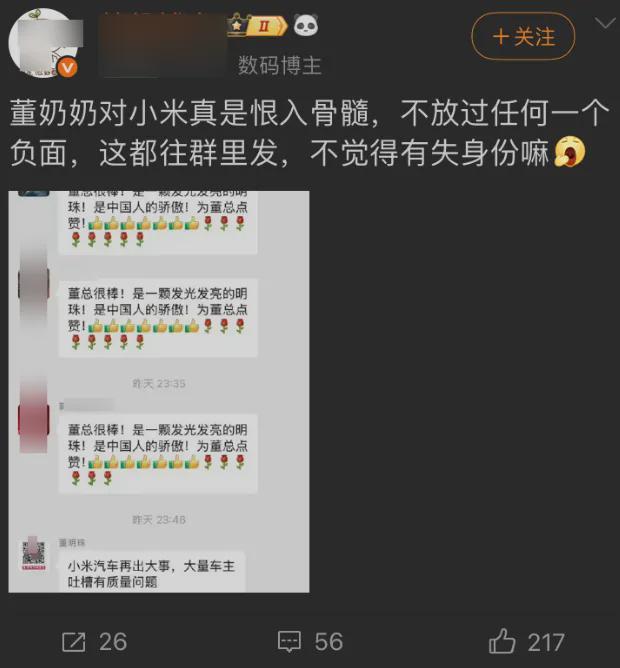Open the comments on this post
This screenshot has width=620, height=668.
[x=310, y=641]
